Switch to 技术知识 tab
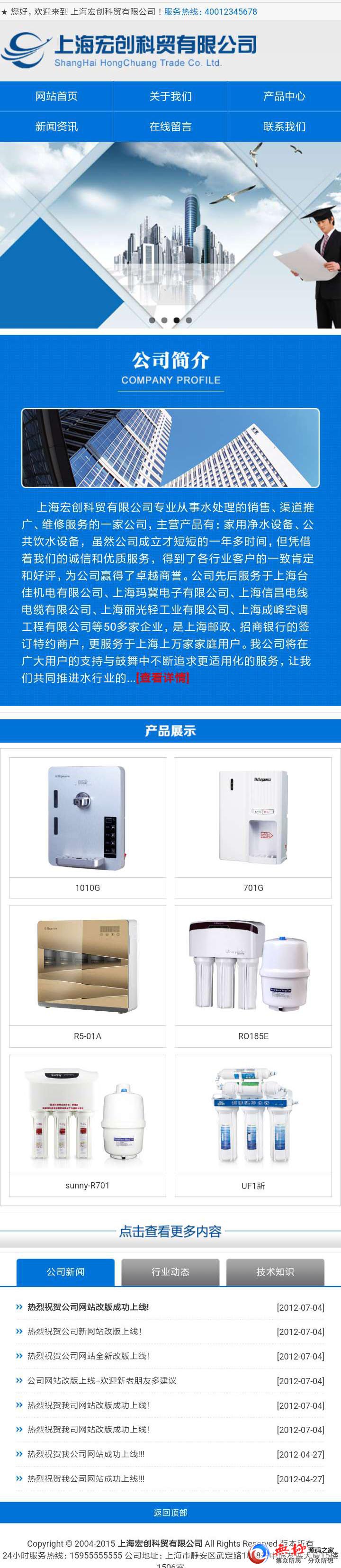Image resolution: width=341 pixels, height=1568 pixels. [275, 1271]
